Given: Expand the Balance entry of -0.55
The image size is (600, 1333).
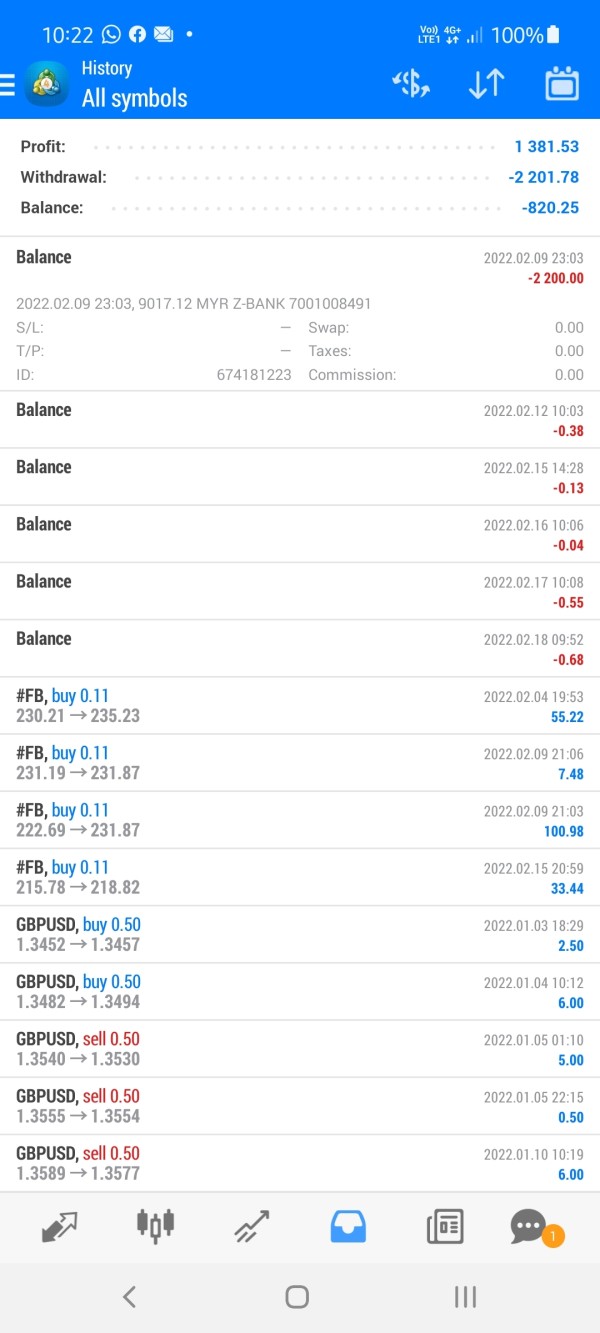Looking at the screenshot, I should [300, 592].
